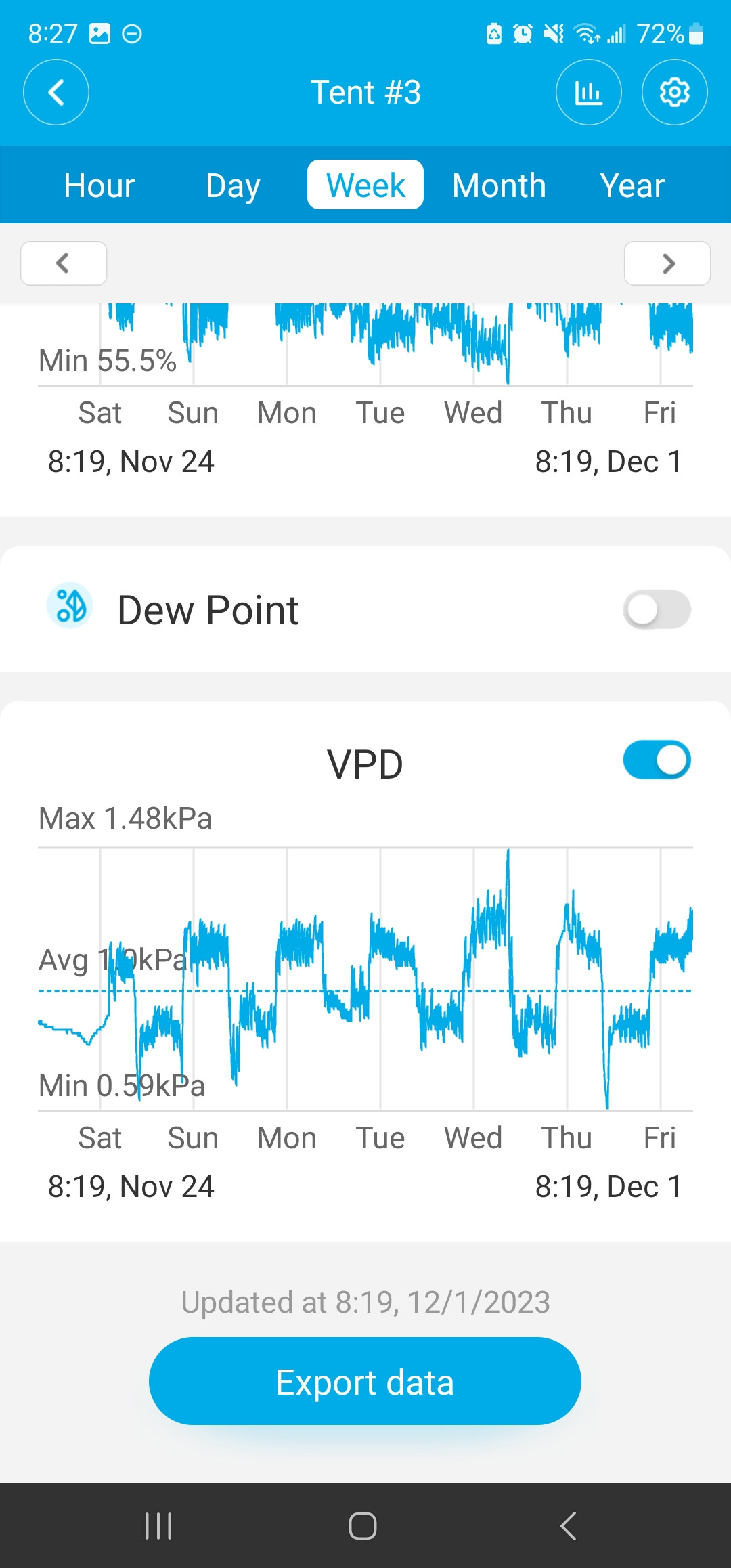The height and width of the screenshot is (1568, 731).
Task: Go back from Tent #3
Action: 56,92
